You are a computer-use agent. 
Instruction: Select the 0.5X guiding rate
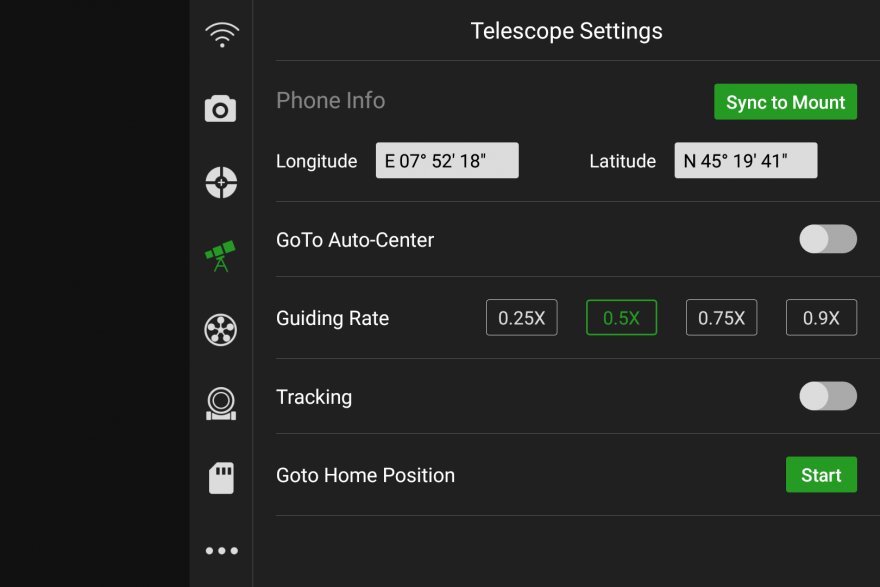[621, 318]
